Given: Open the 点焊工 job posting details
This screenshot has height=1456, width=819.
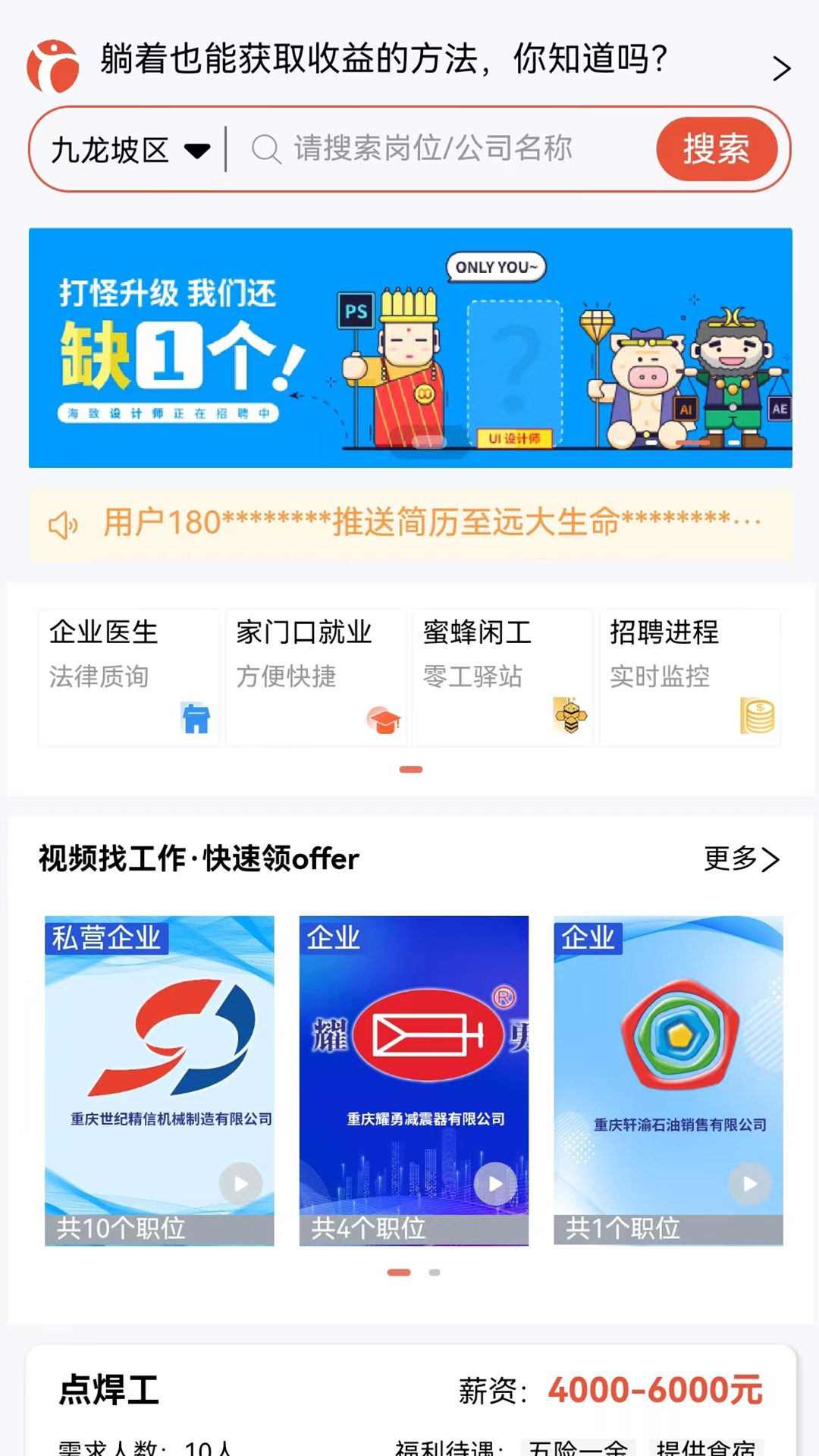Looking at the screenshot, I should 409,1407.
